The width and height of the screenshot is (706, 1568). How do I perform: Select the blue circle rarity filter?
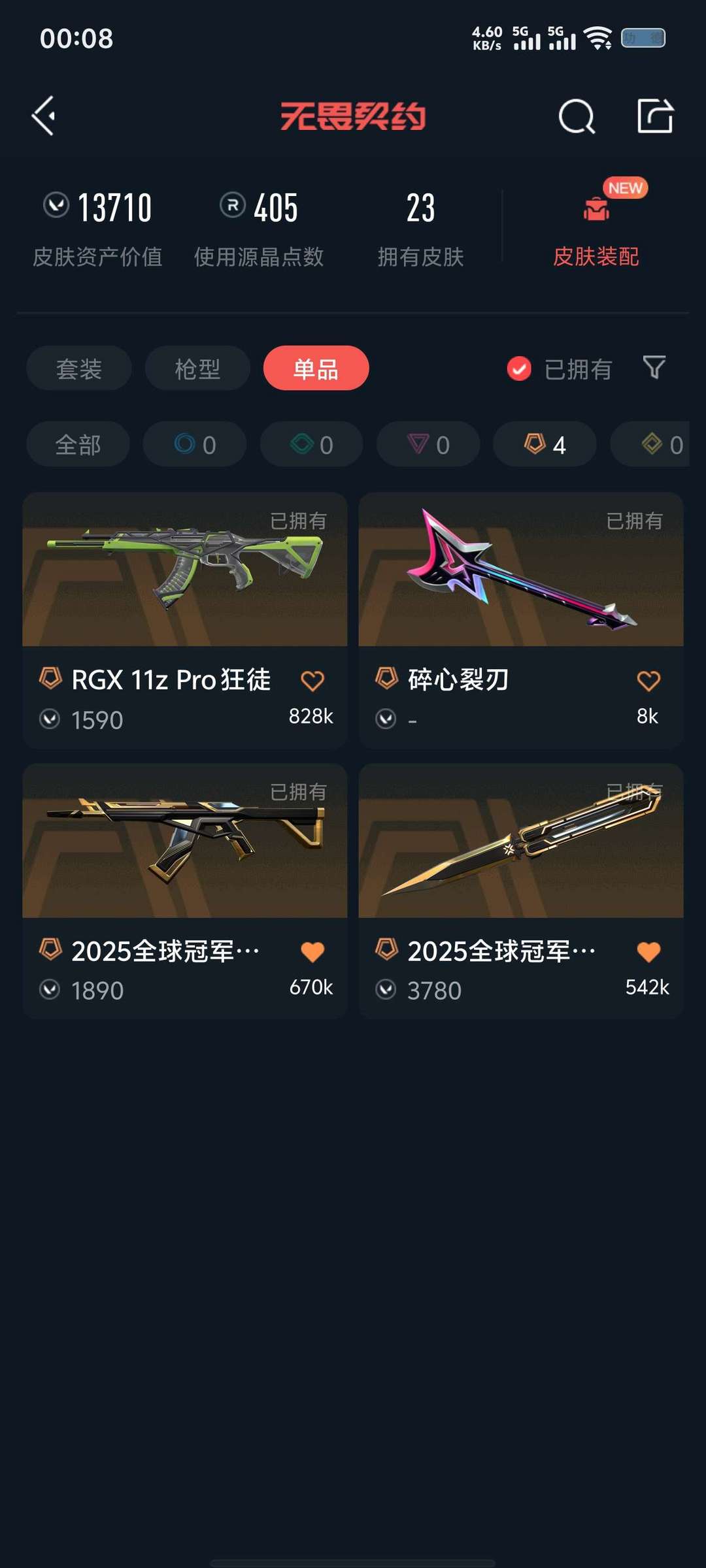click(194, 444)
